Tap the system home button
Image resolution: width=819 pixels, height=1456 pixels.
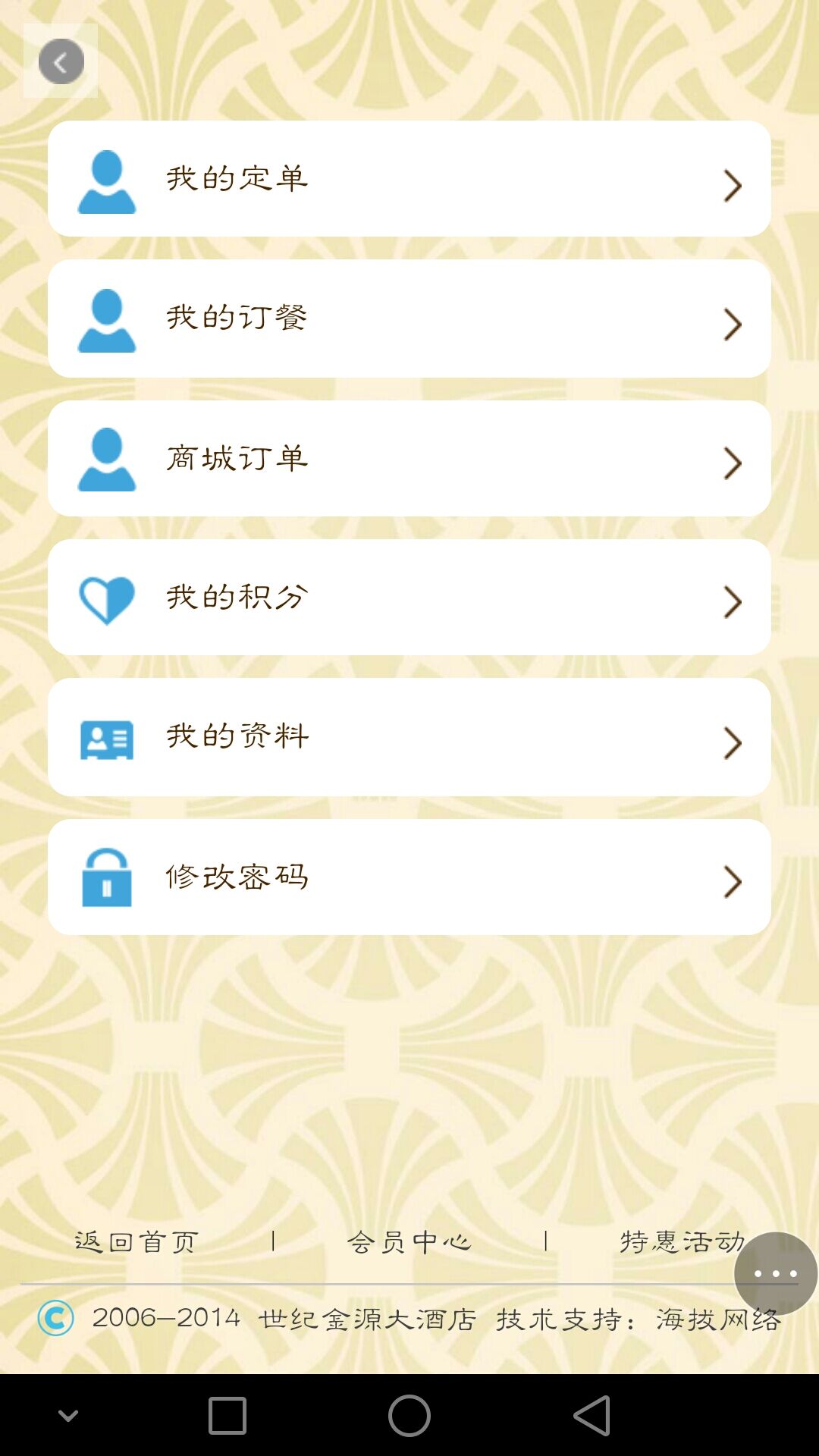coord(409,1416)
